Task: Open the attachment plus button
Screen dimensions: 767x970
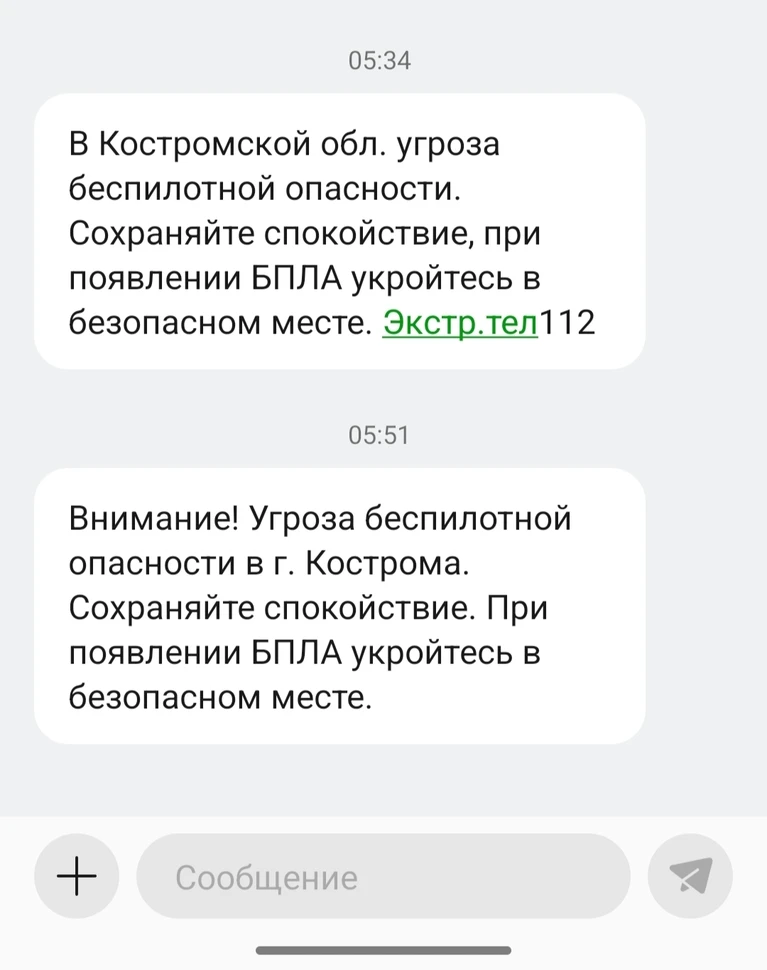Action: click(x=77, y=877)
